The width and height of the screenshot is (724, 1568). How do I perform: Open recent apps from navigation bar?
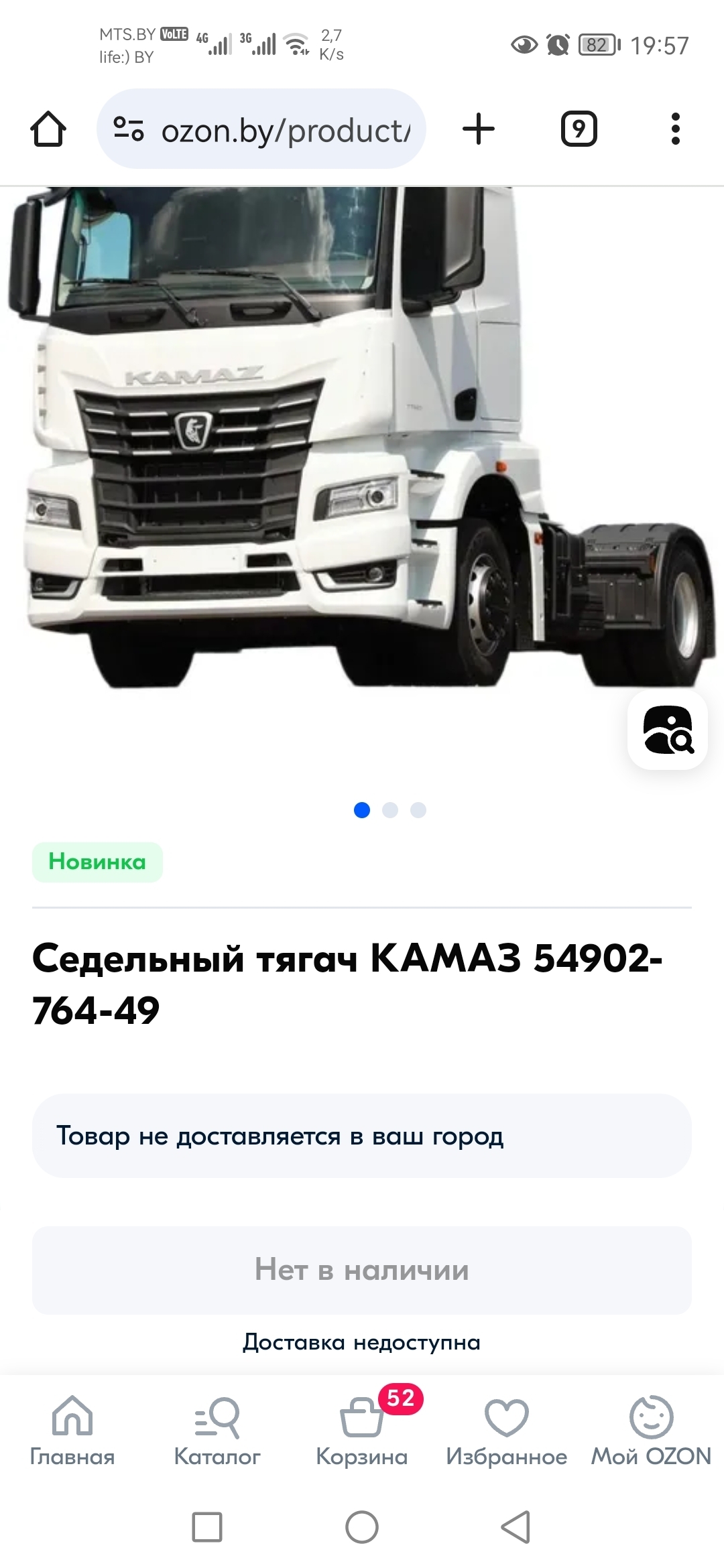[x=207, y=1527]
